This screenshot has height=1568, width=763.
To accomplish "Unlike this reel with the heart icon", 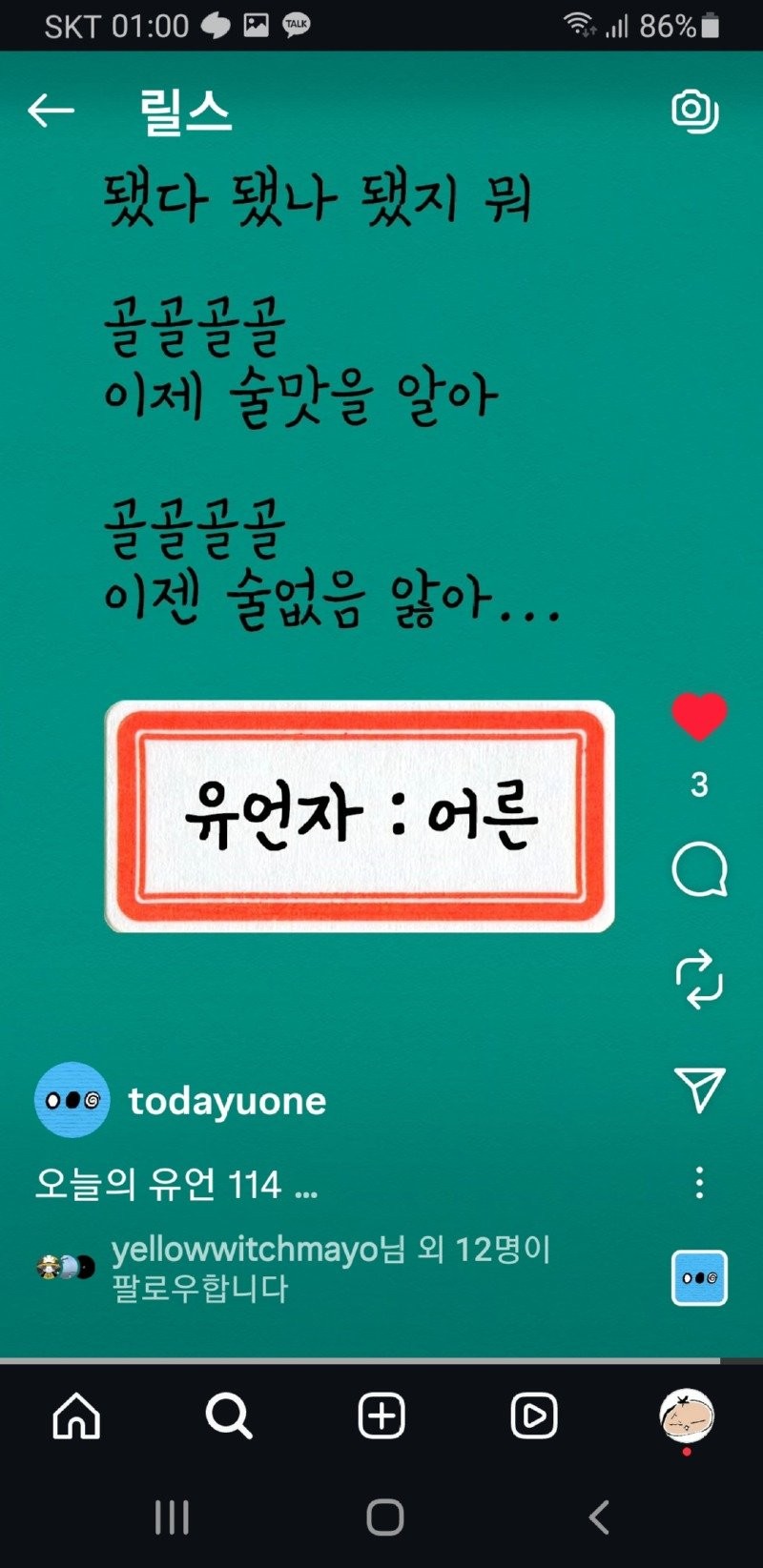I will 698,716.
